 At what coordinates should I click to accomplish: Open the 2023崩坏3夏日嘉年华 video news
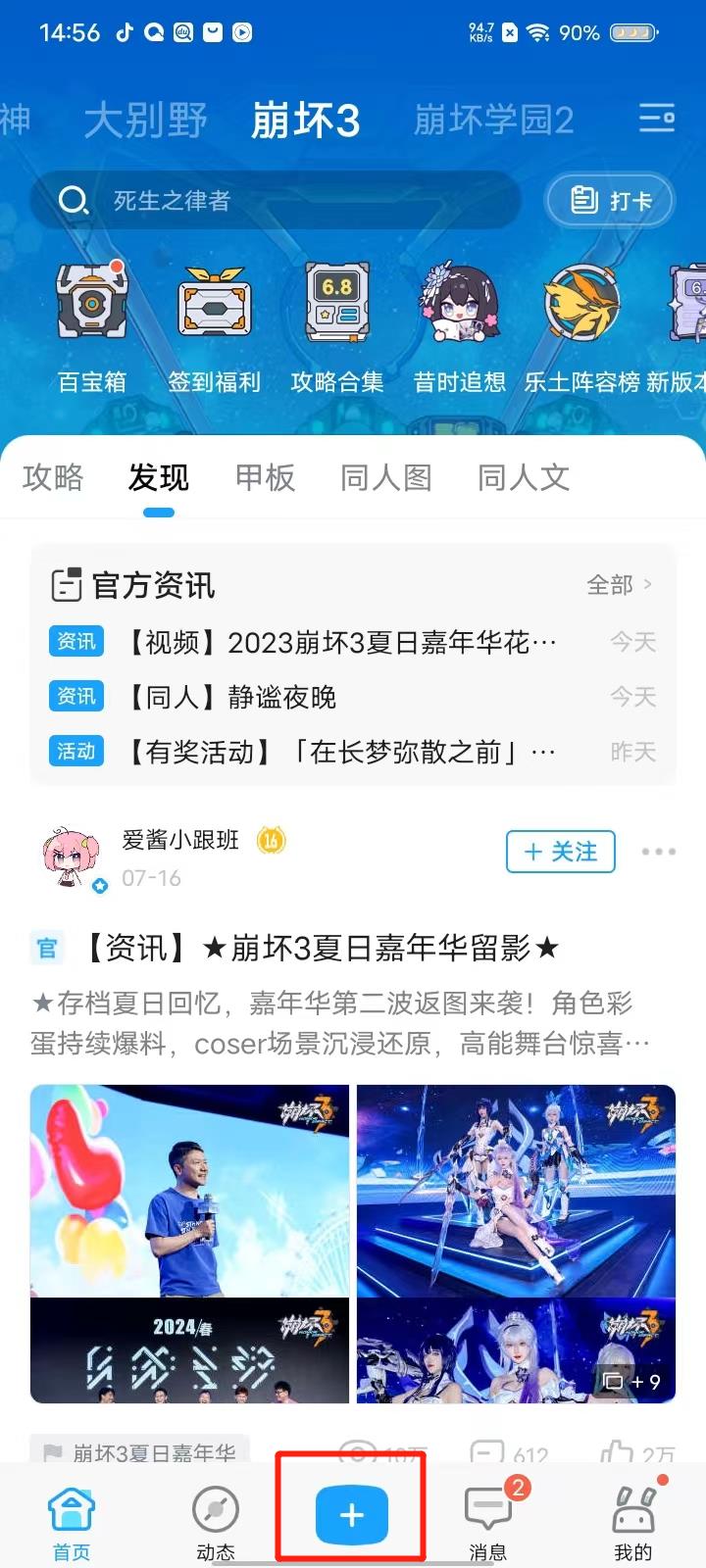(x=343, y=642)
